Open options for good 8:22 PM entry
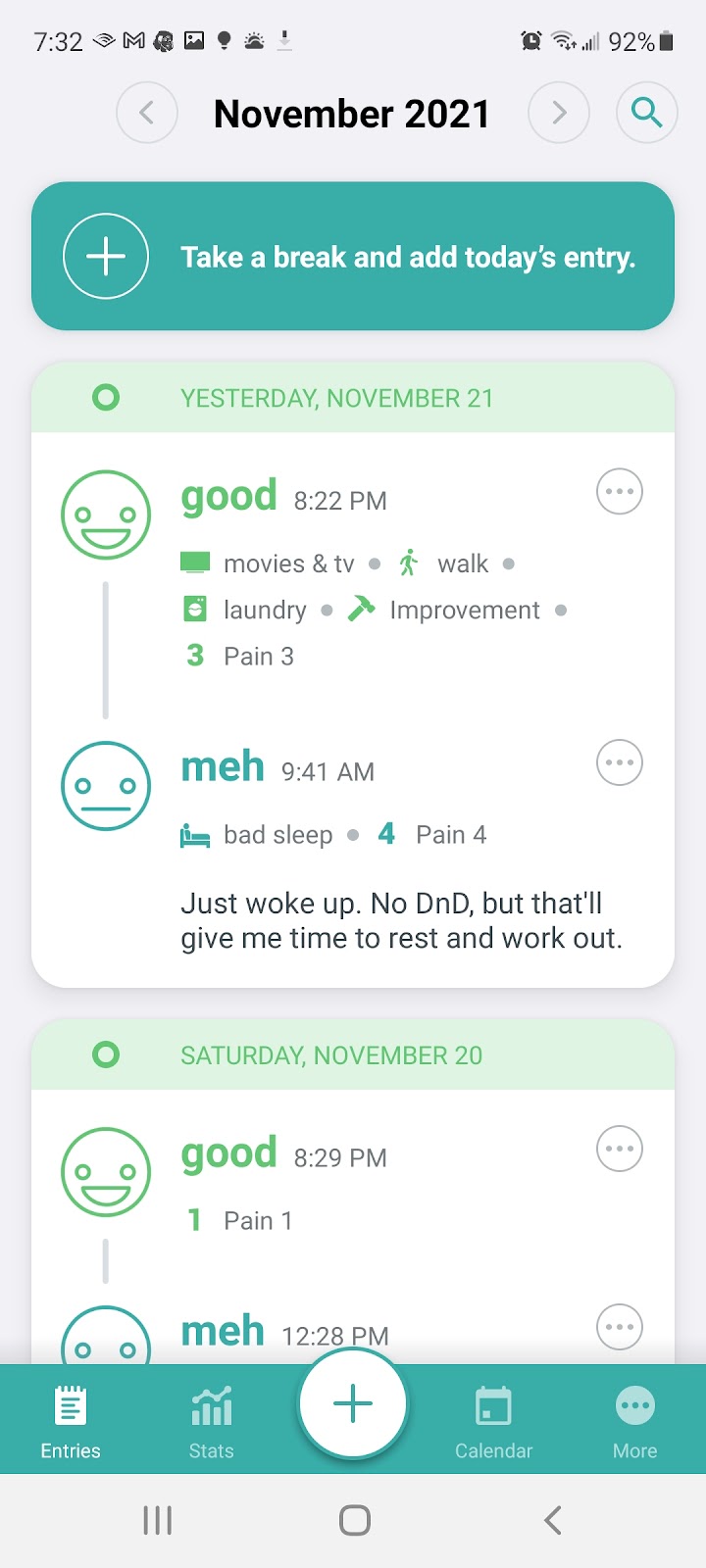 [x=620, y=492]
